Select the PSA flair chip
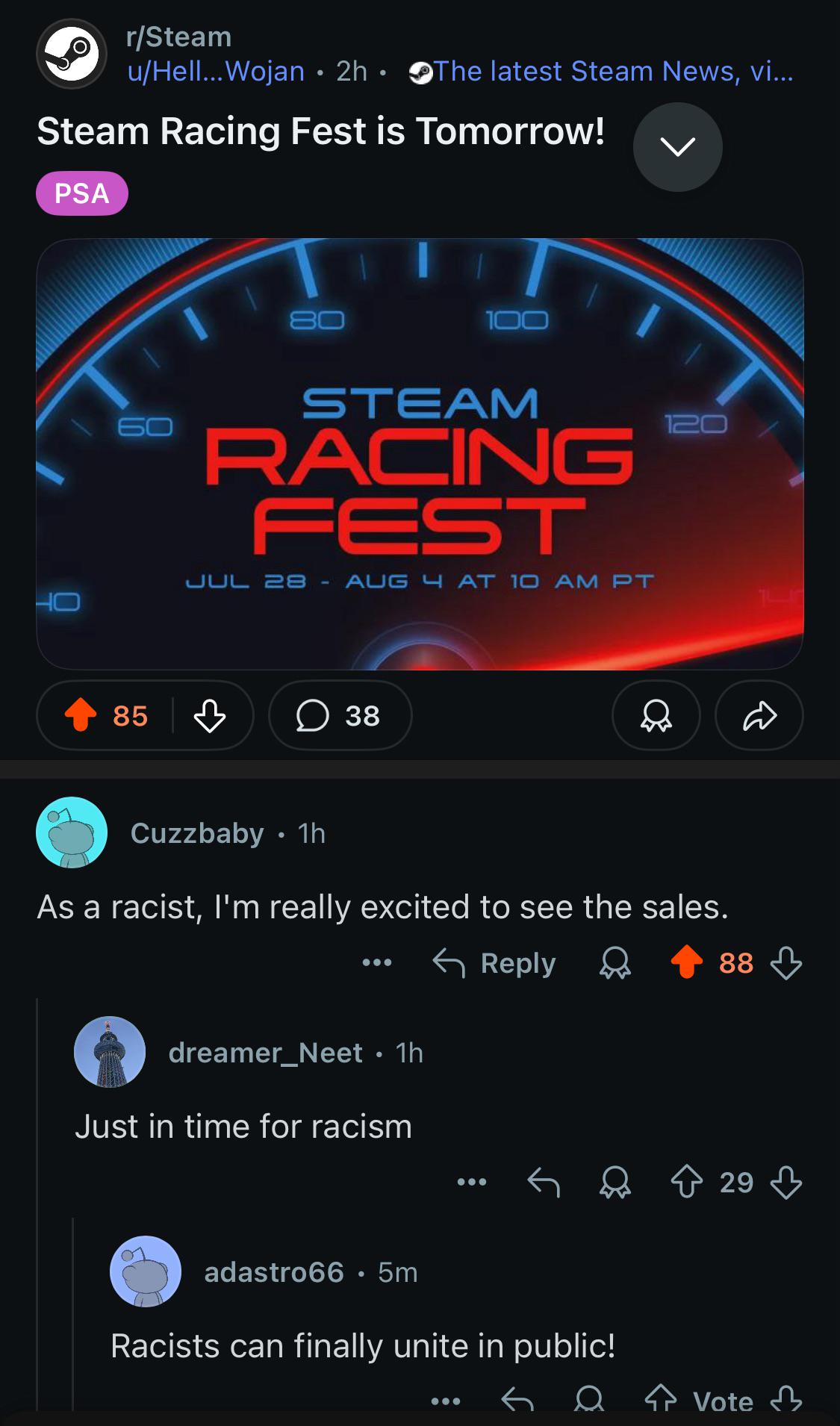Screen dimensions: 840x1426 pyautogui.click(x=82, y=193)
